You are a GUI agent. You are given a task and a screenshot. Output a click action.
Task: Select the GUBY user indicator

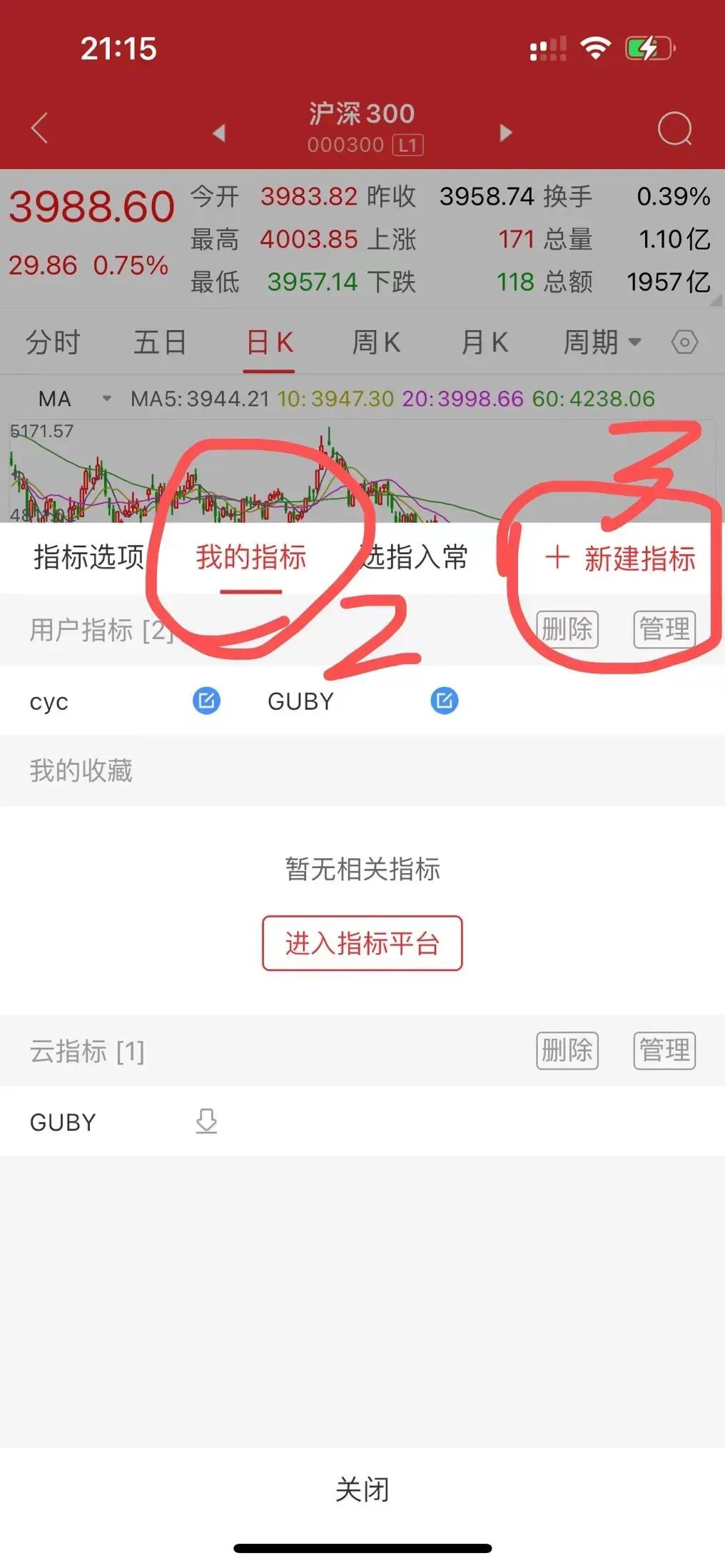299,701
